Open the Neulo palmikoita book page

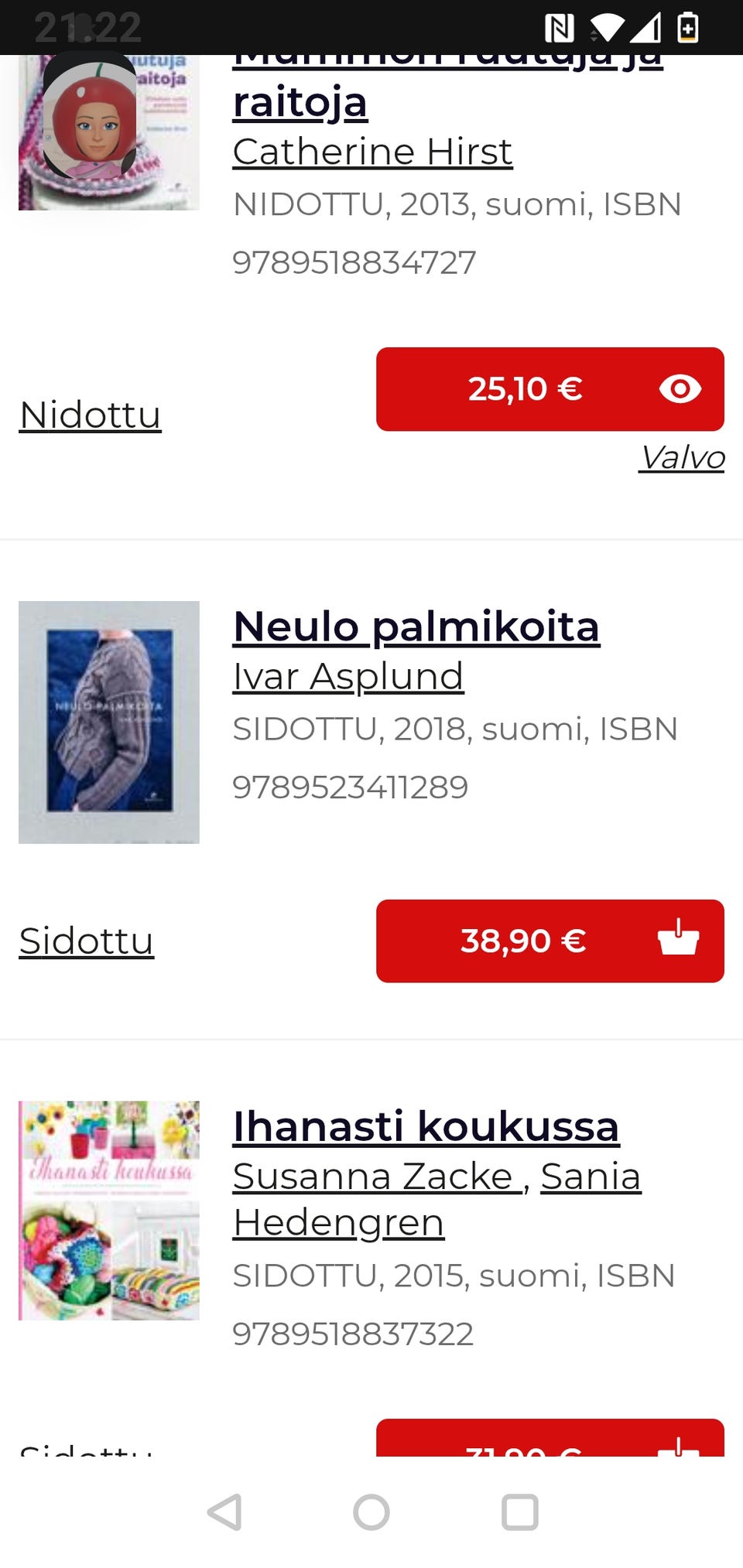tap(416, 627)
